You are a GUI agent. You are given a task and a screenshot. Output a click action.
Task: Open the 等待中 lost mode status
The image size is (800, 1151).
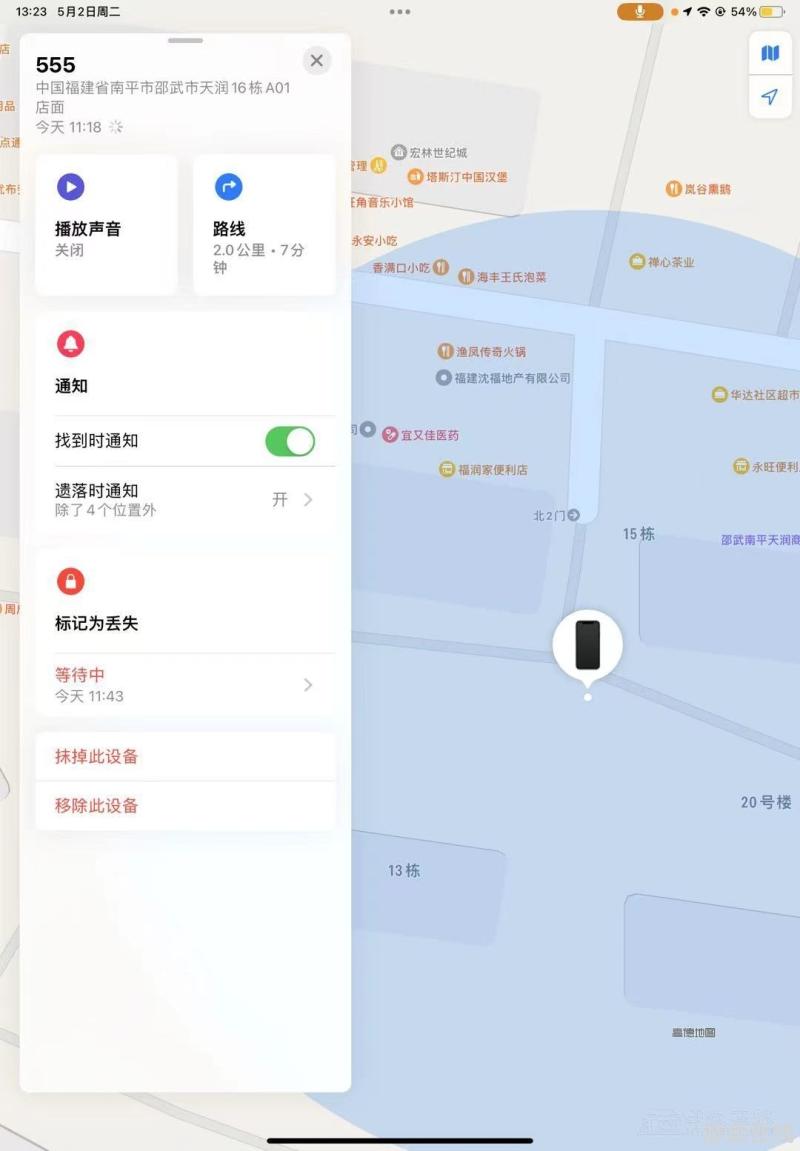(x=185, y=685)
